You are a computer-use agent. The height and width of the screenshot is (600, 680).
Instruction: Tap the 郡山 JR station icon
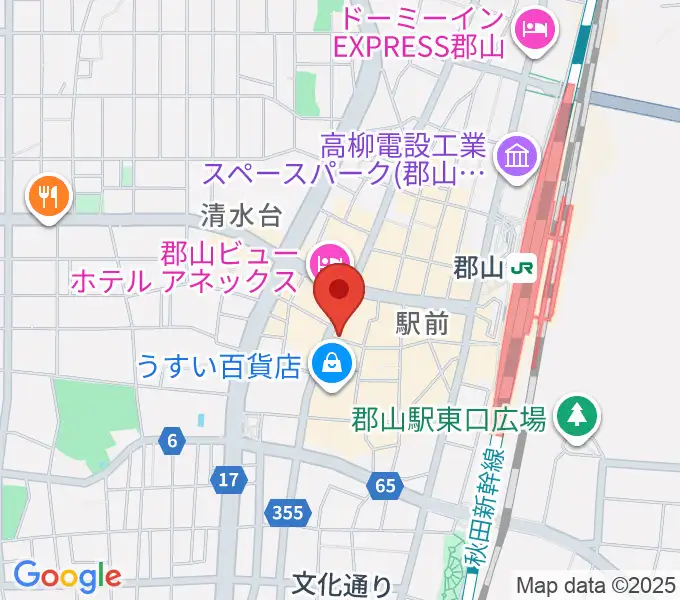pos(521,268)
